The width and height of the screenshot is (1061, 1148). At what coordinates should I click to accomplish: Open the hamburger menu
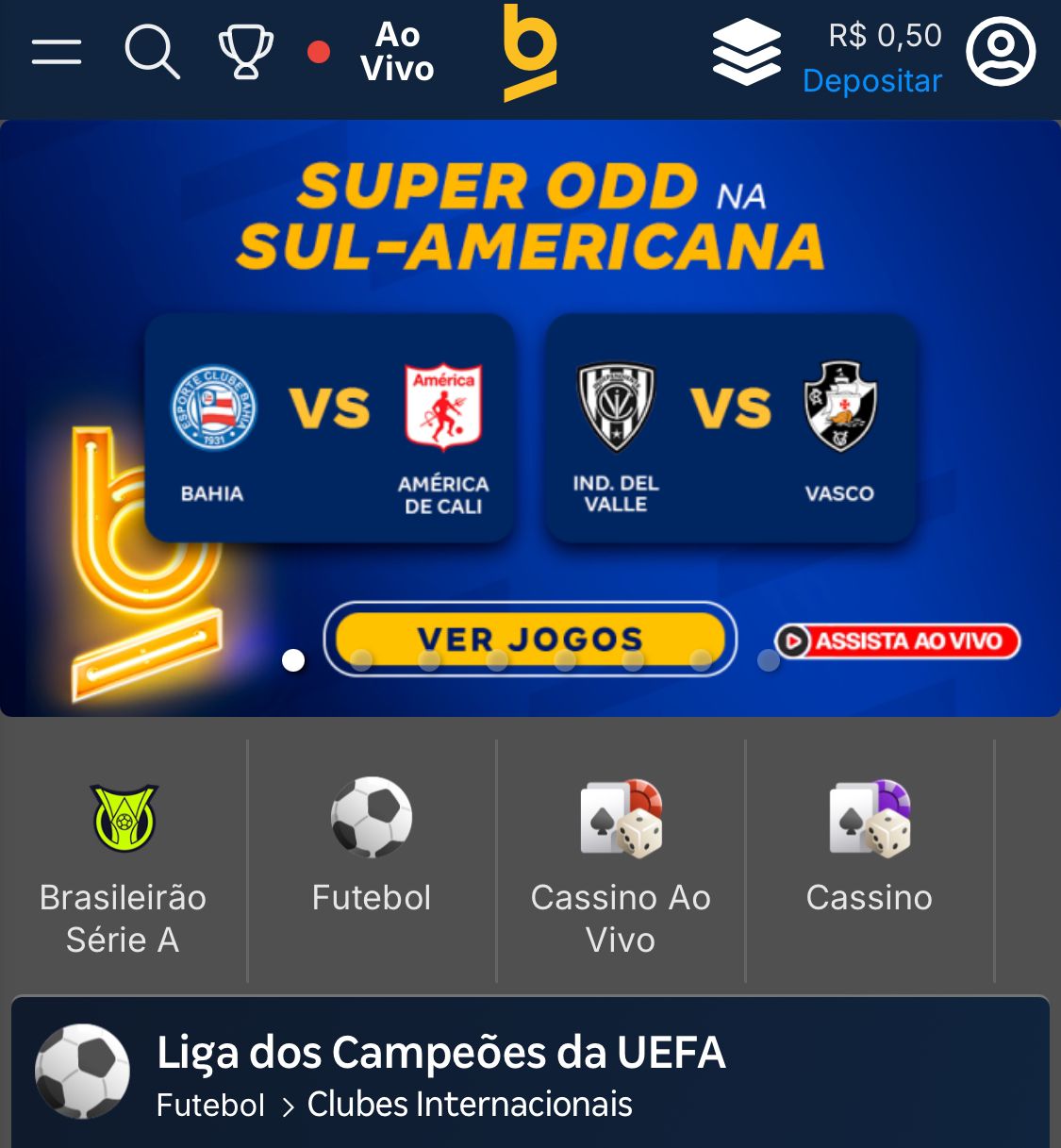coord(57,52)
